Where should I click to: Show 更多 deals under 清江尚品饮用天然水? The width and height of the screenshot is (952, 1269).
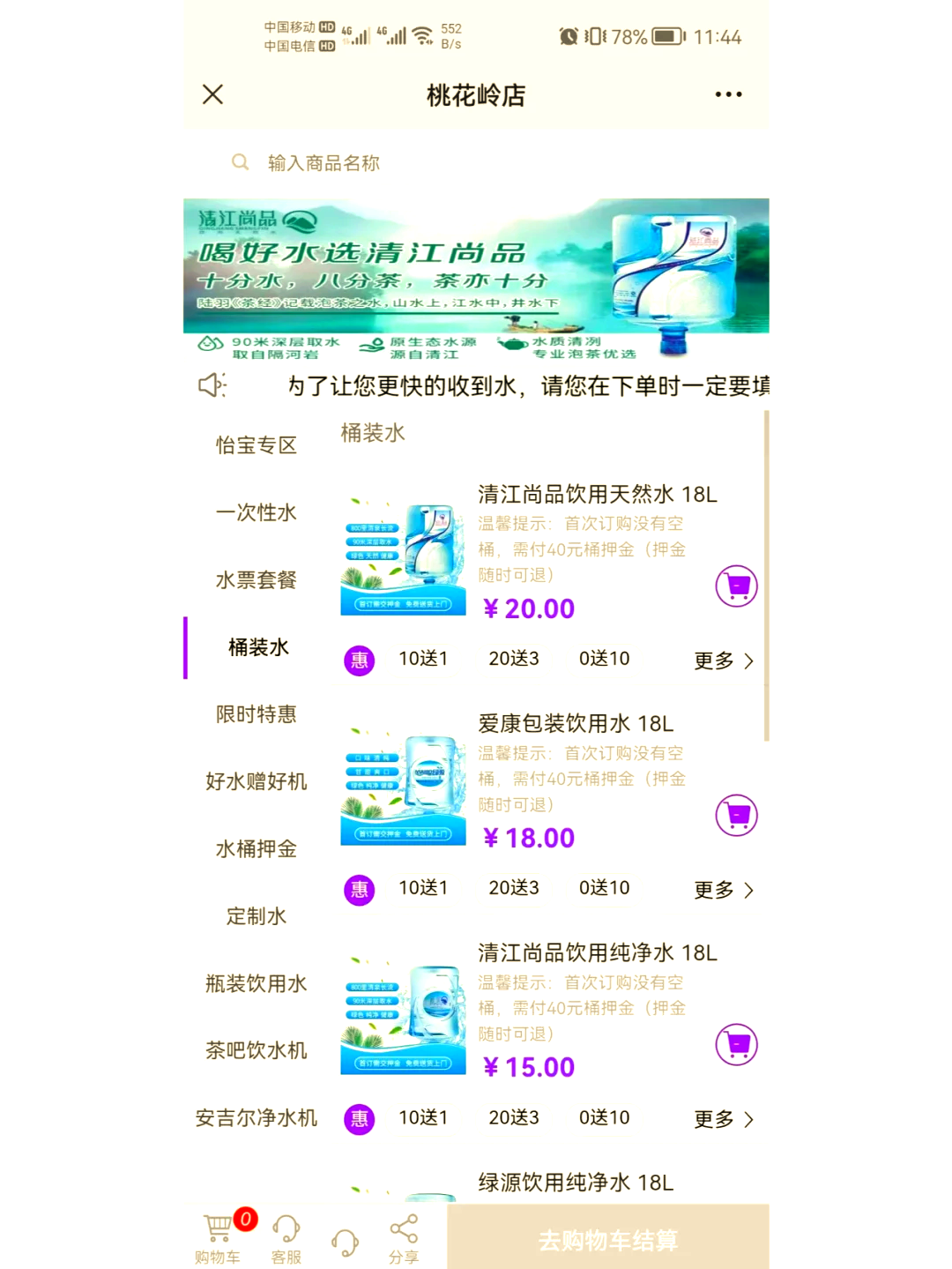coord(723,661)
